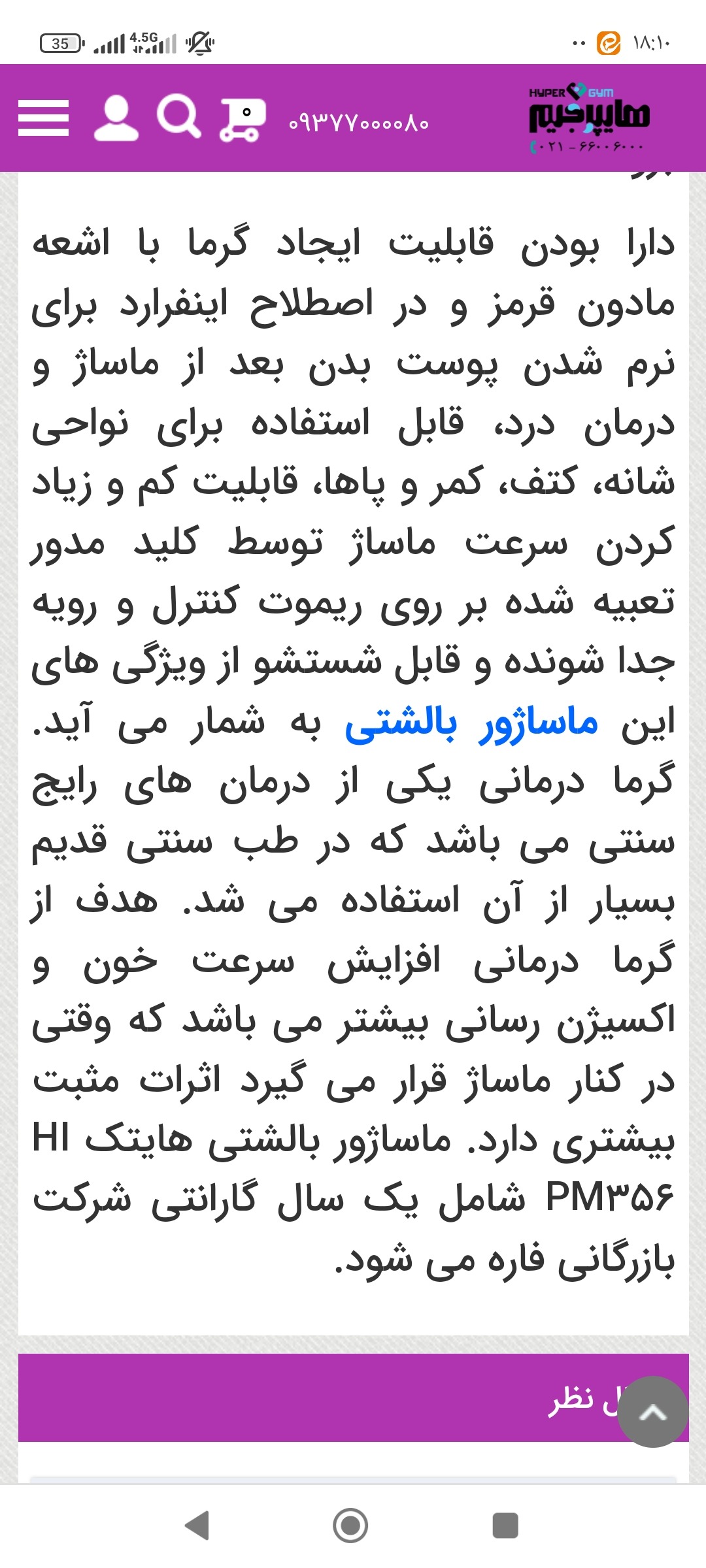
Task: Tap the scroll-to-top arrow button
Action: point(652,1412)
